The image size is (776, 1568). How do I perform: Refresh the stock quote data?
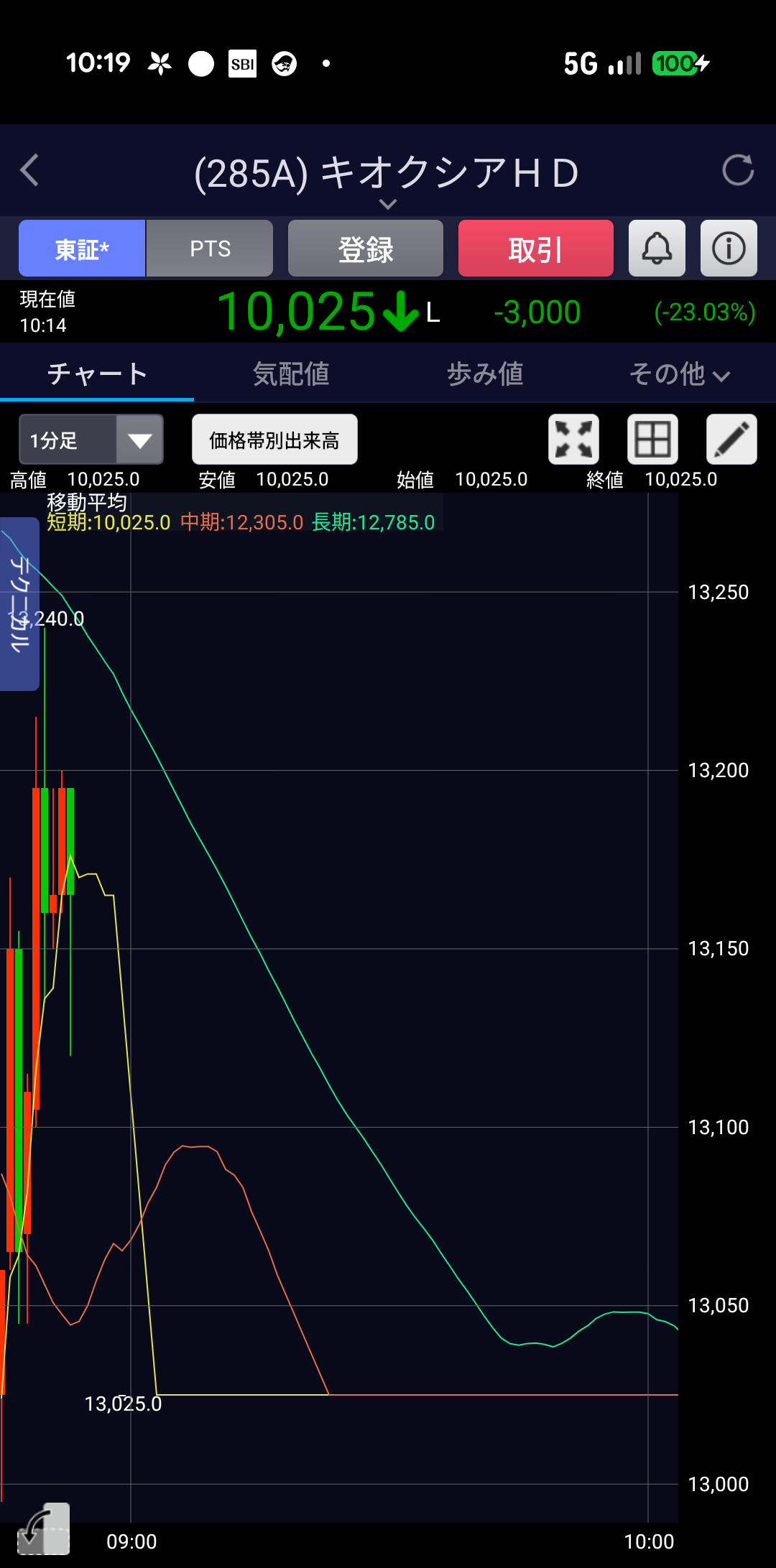(737, 171)
